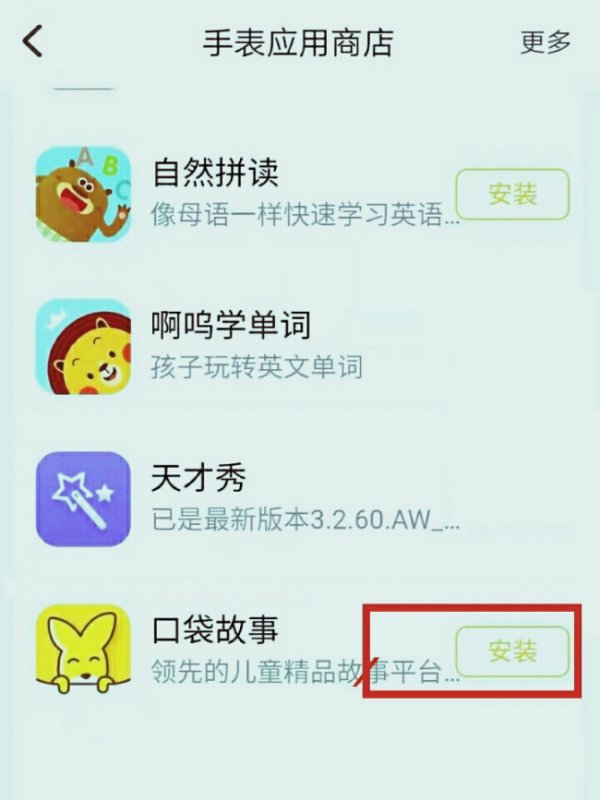Install the 自然拼读 app
Viewport: 600px width, 800px height.
512,194
